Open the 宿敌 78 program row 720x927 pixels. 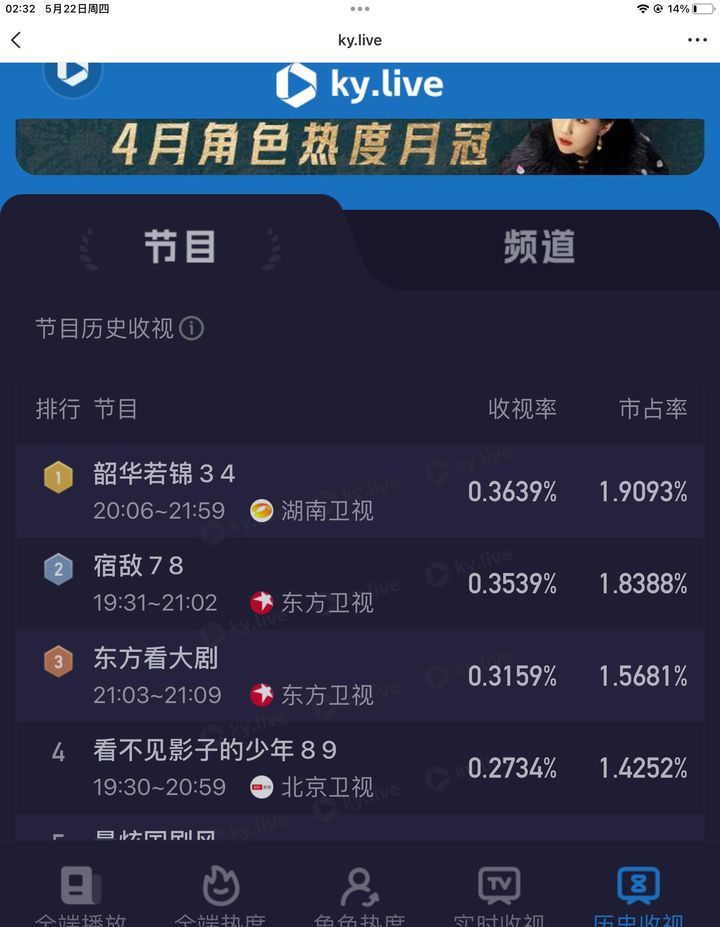pyautogui.click(x=360, y=583)
